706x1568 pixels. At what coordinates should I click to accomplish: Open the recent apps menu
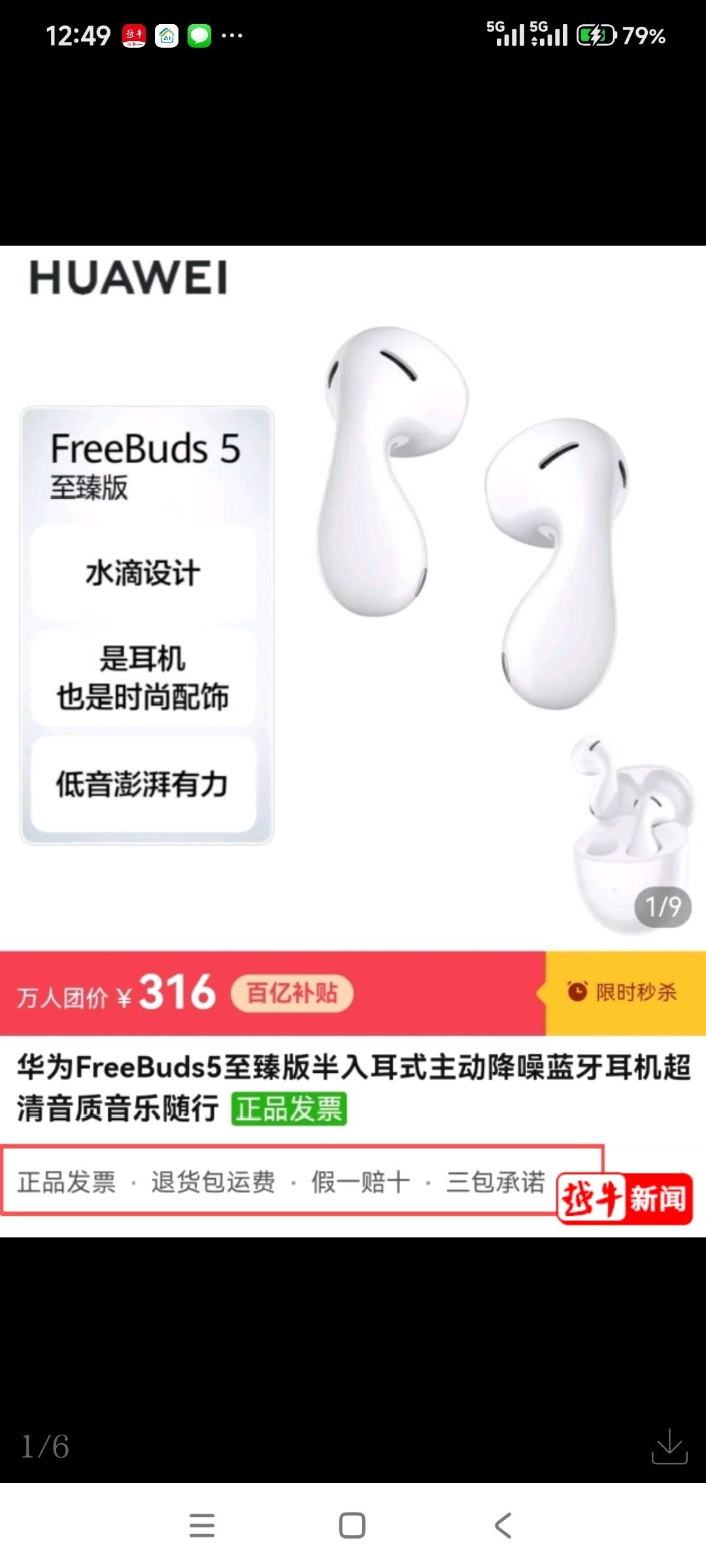click(x=202, y=1526)
